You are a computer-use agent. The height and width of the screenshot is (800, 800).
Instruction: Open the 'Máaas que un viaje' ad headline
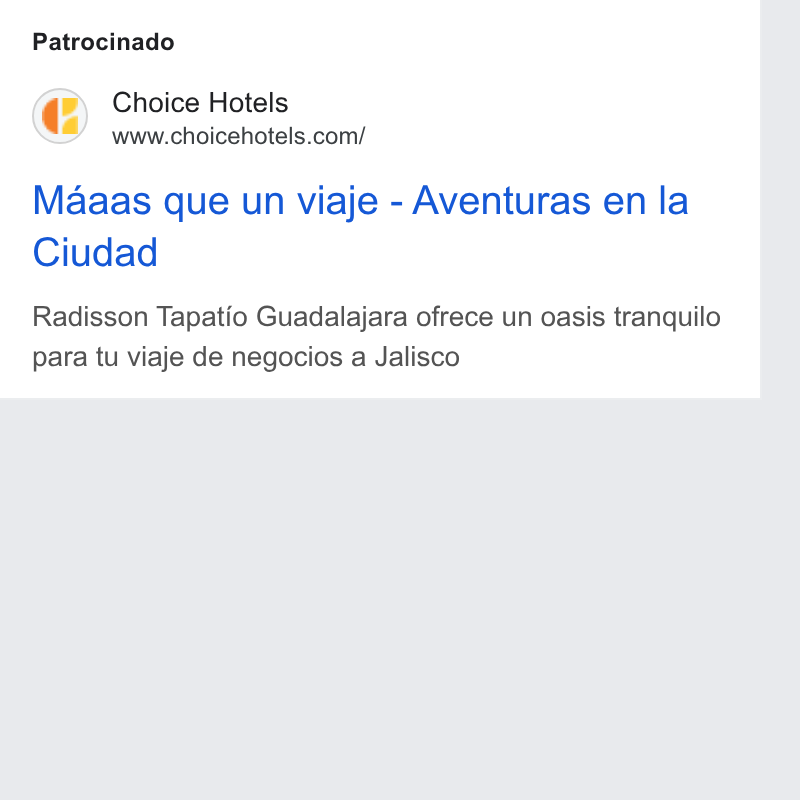(360, 226)
